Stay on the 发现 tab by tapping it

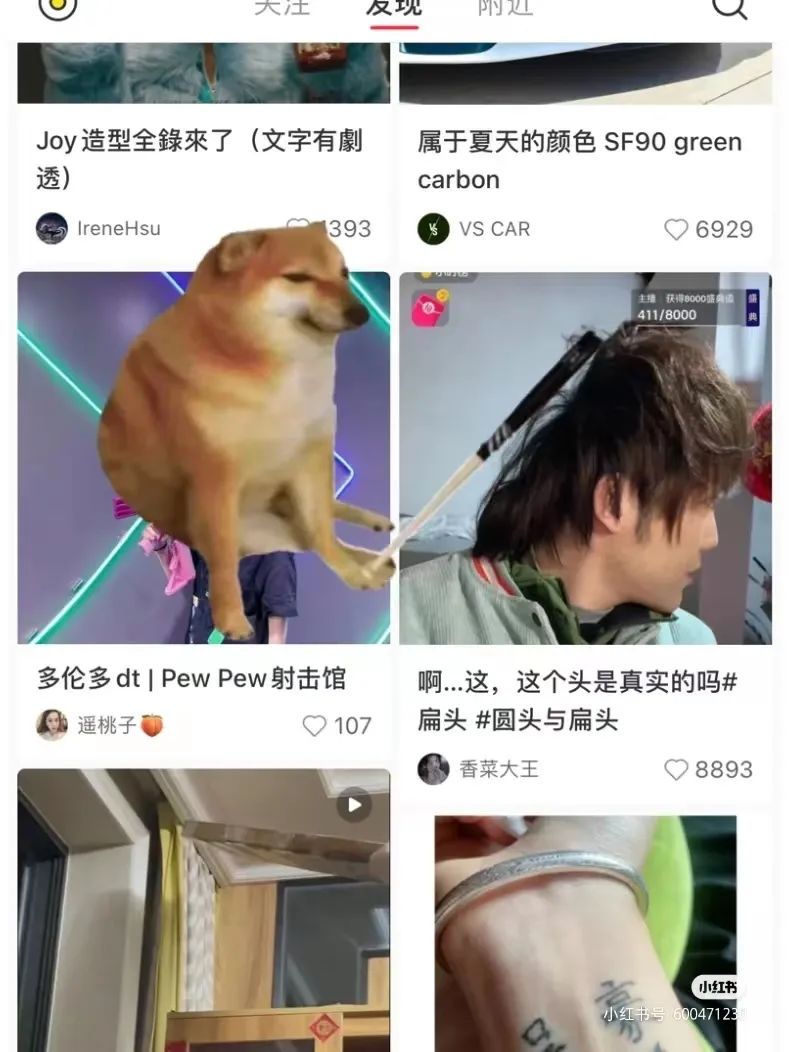395,8
